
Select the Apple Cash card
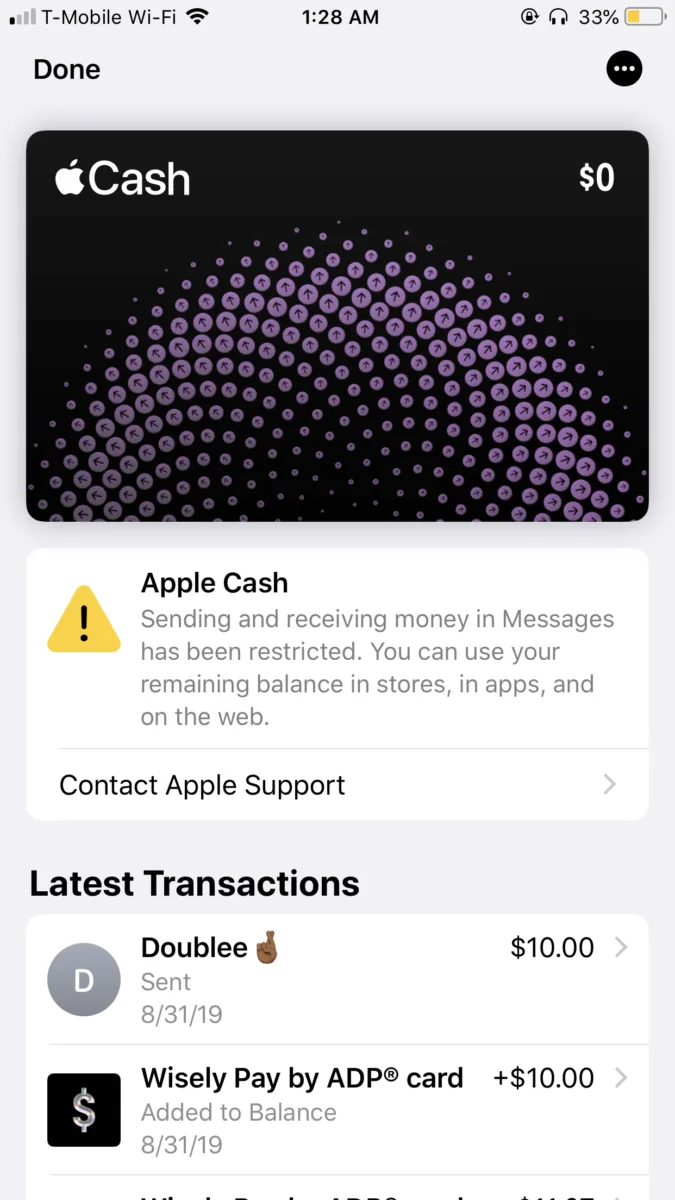[x=337, y=325]
